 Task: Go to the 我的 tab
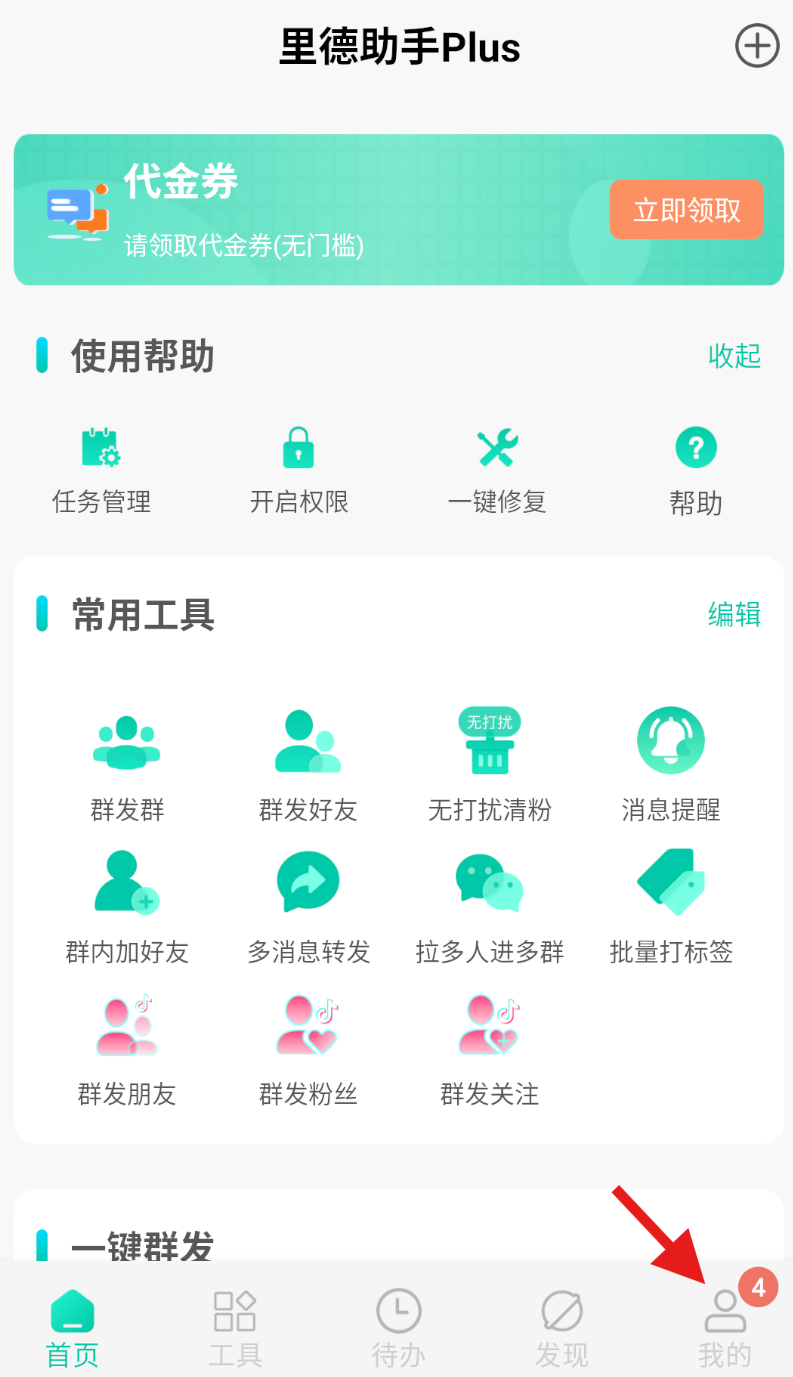coord(725,1328)
